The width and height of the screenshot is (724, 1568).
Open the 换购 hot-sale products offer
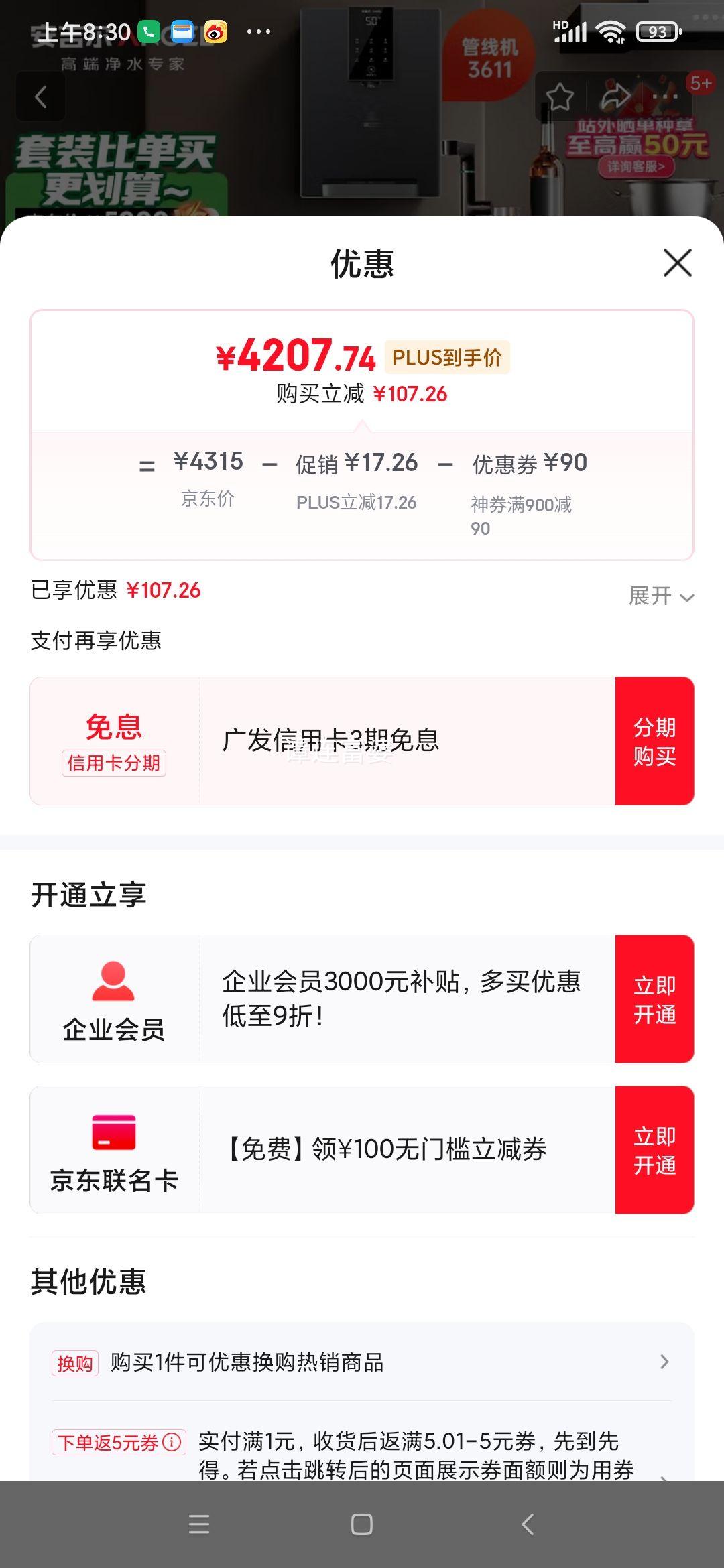click(x=362, y=1362)
